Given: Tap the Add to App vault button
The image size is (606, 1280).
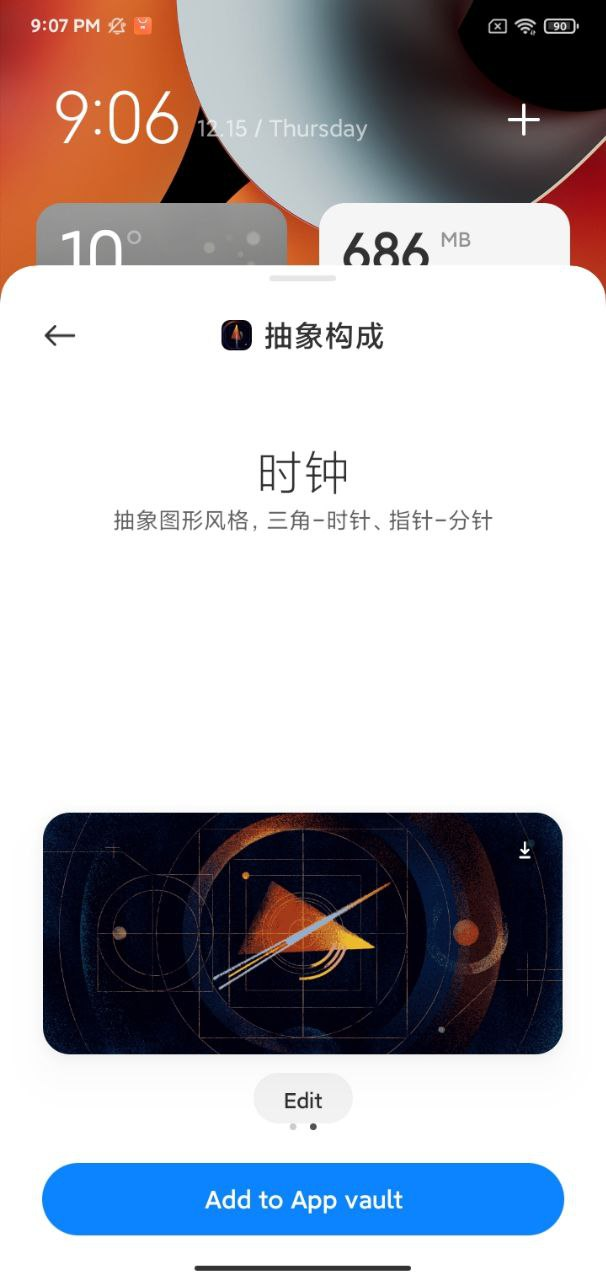Looking at the screenshot, I should coord(303,1199).
